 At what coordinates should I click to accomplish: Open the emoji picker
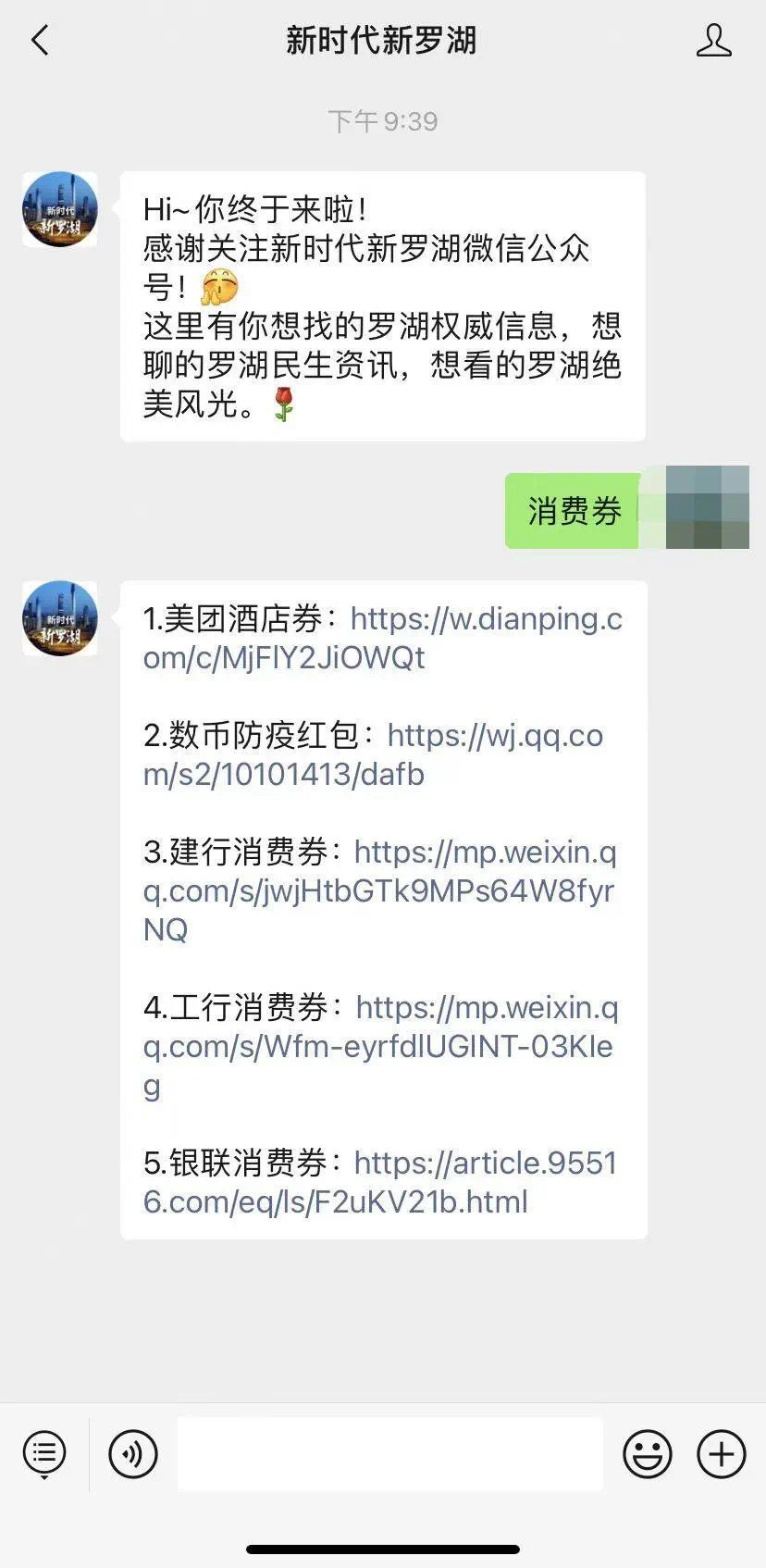pyautogui.click(x=648, y=1453)
